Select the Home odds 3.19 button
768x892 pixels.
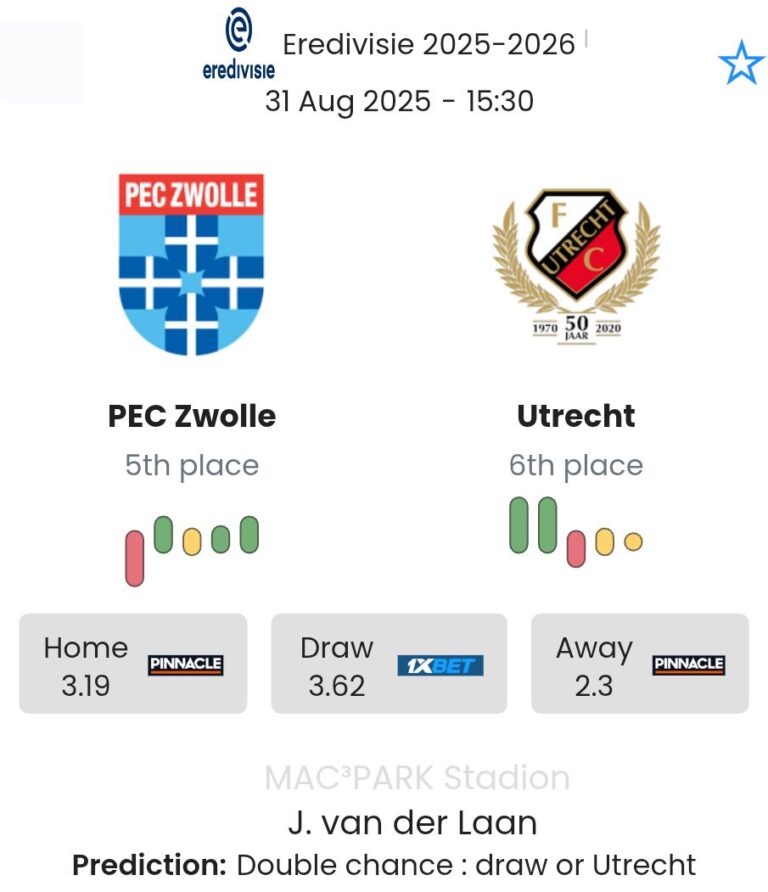(133, 664)
